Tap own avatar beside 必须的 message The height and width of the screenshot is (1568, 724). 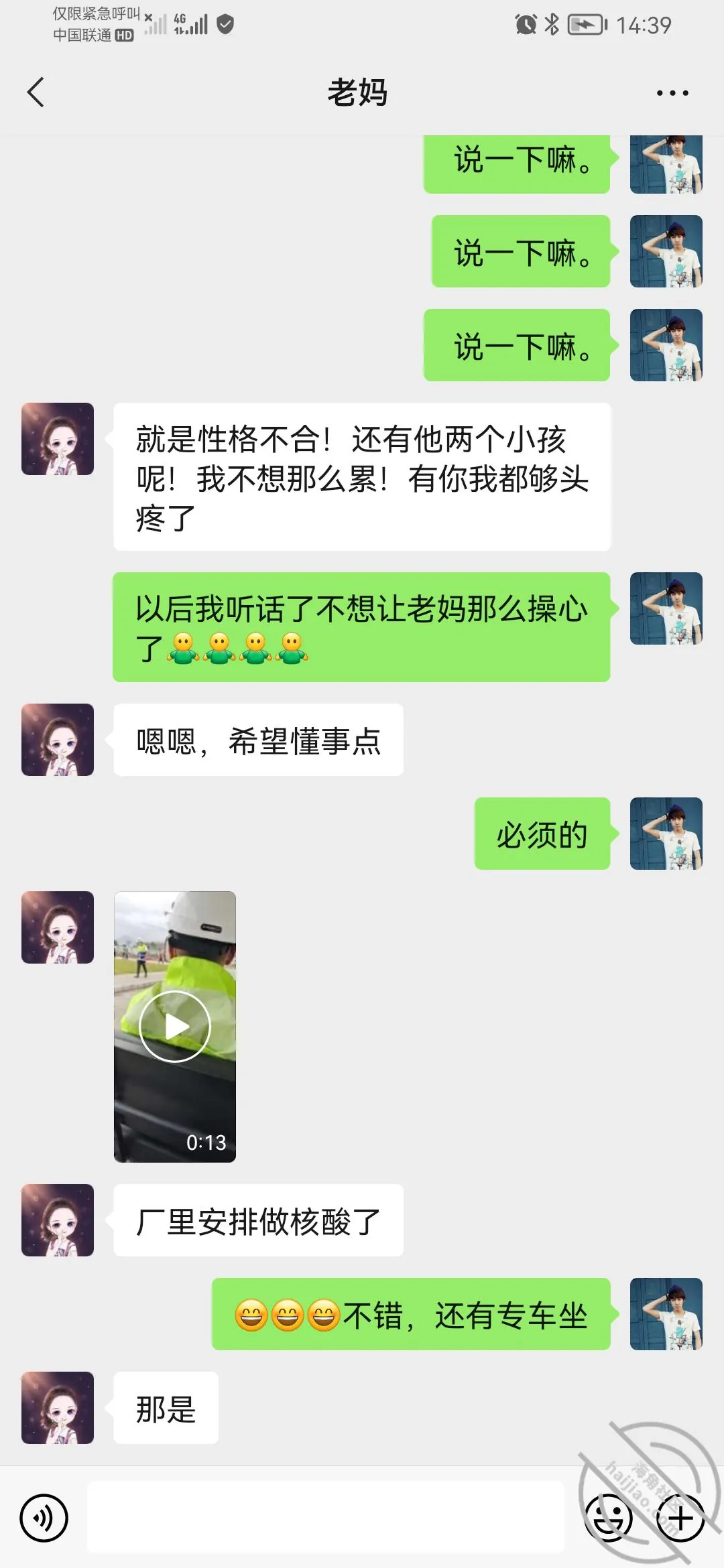pyautogui.click(x=666, y=834)
